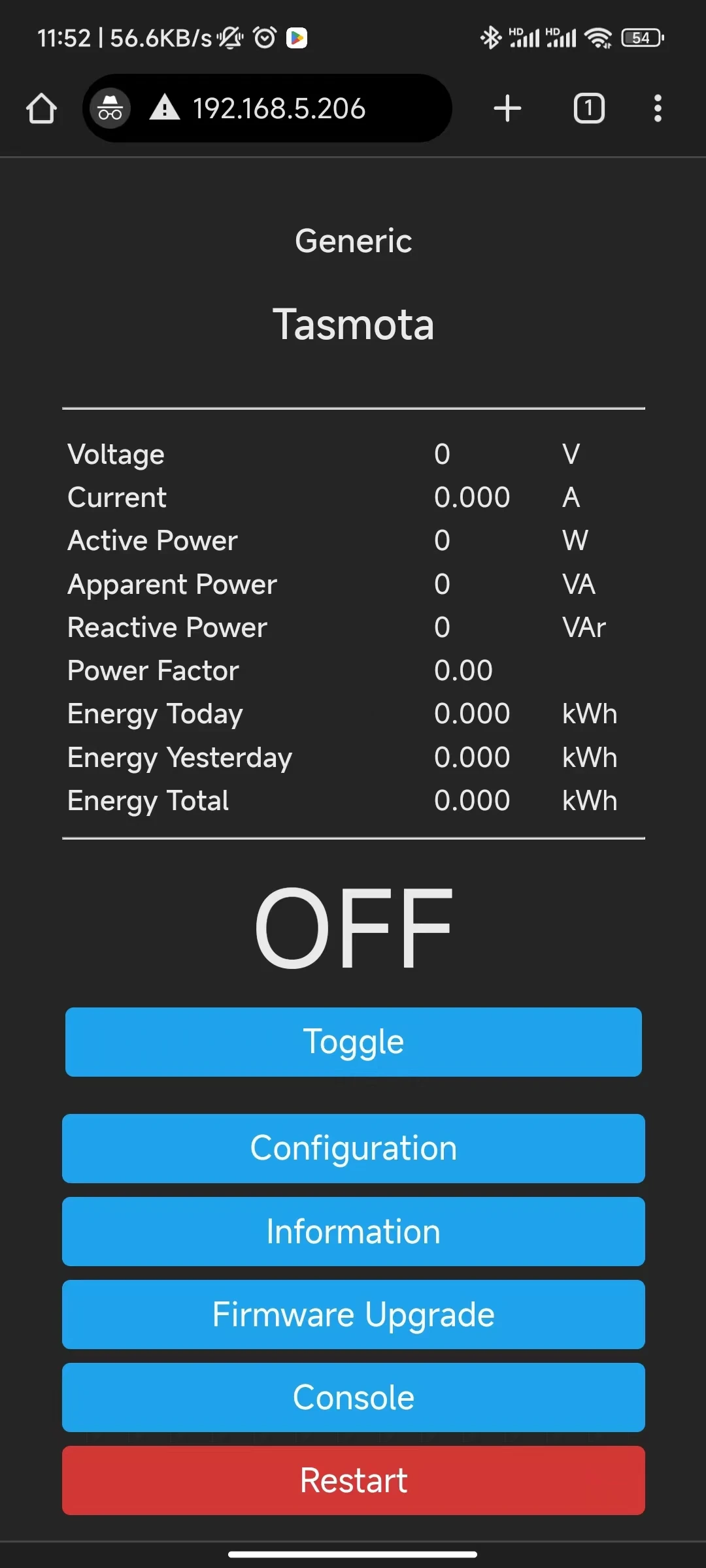Restart the Tasmota device
This screenshot has width=706, height=1568.
(353, 1480)
